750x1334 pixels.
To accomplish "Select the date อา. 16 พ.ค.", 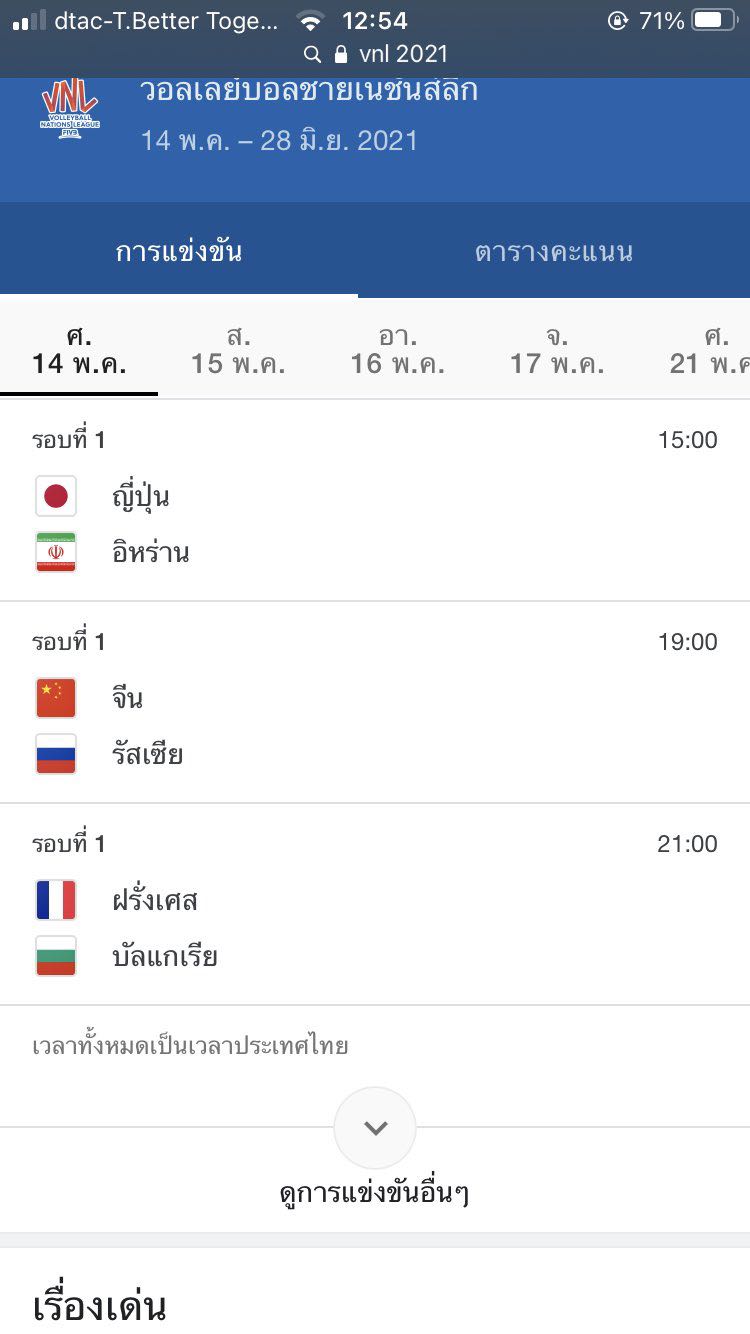I will [397, 350].
